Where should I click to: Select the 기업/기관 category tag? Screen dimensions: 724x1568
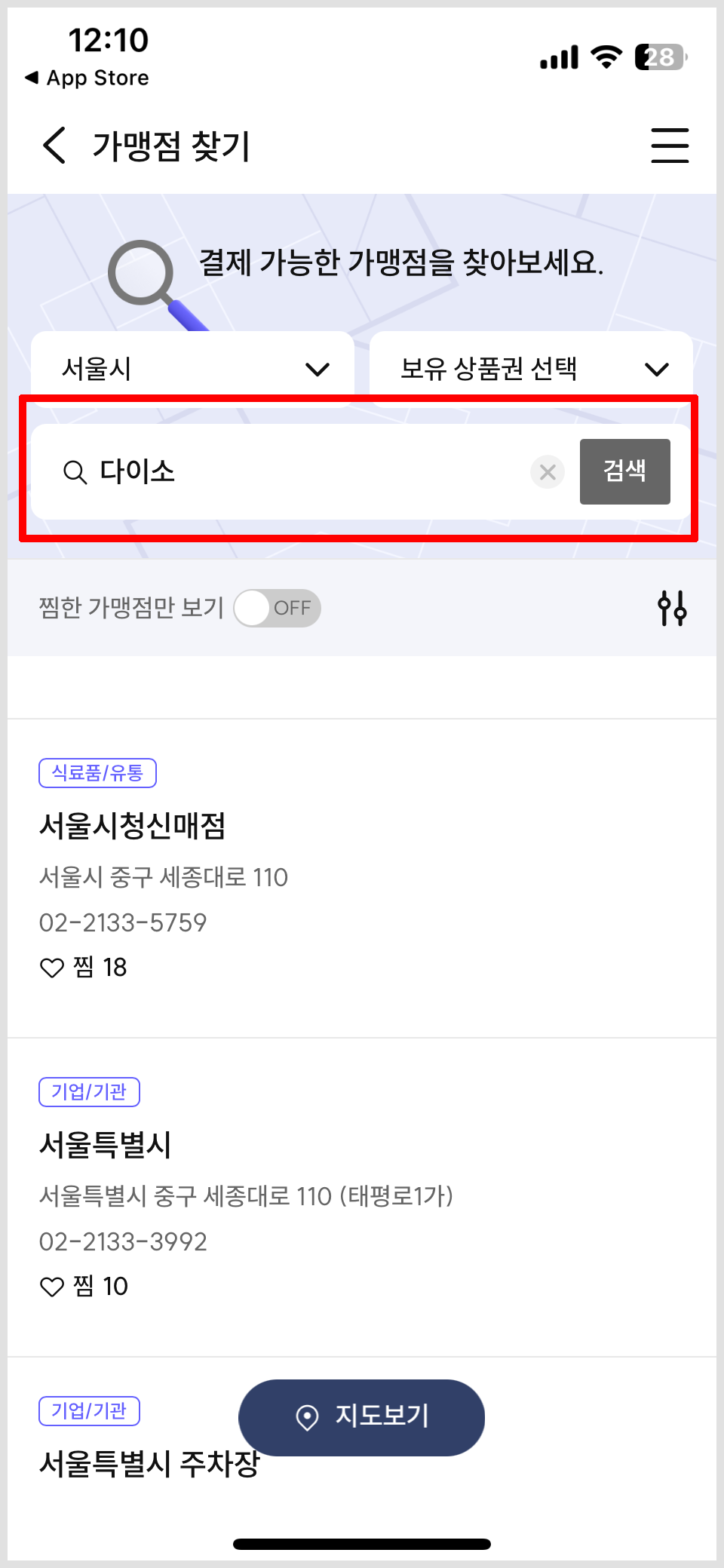(89, 1091)
